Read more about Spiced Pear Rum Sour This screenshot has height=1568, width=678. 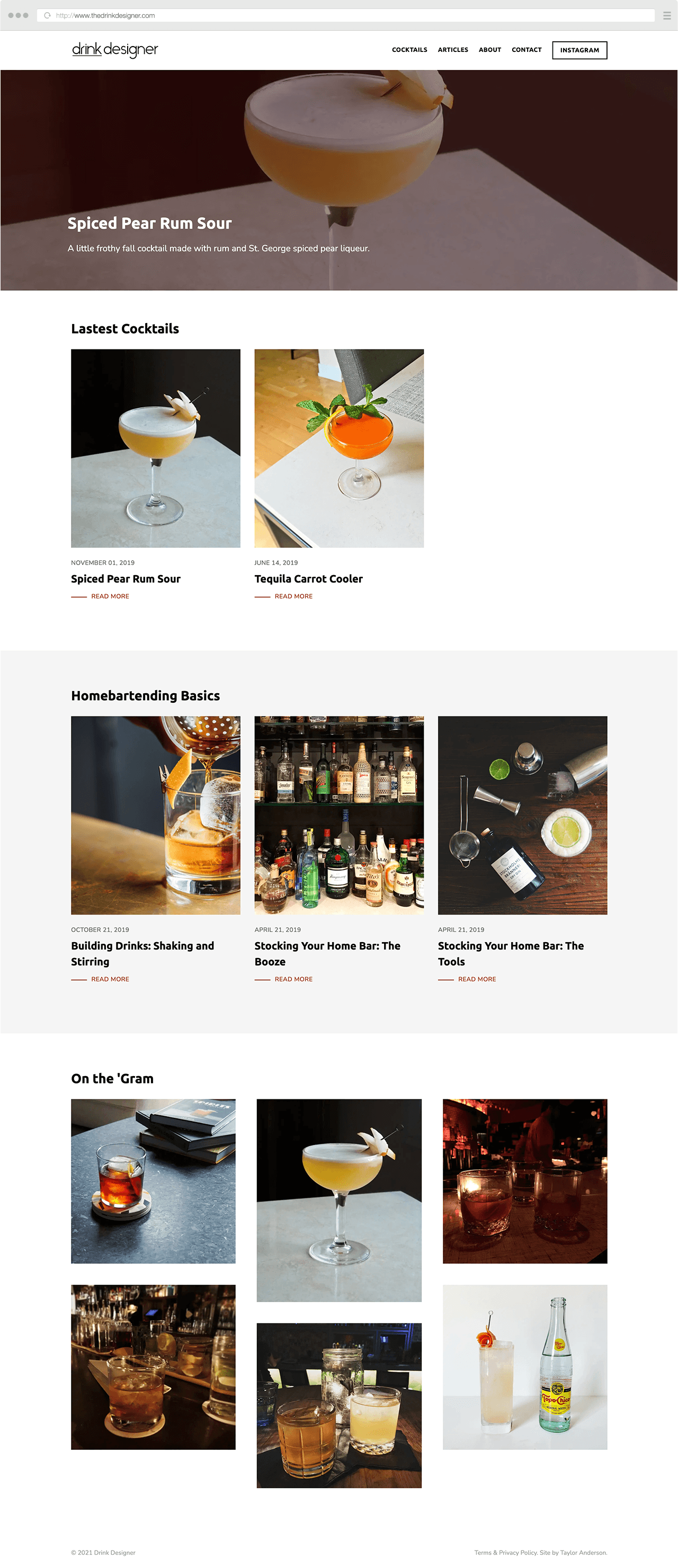[x=110, y=596]
